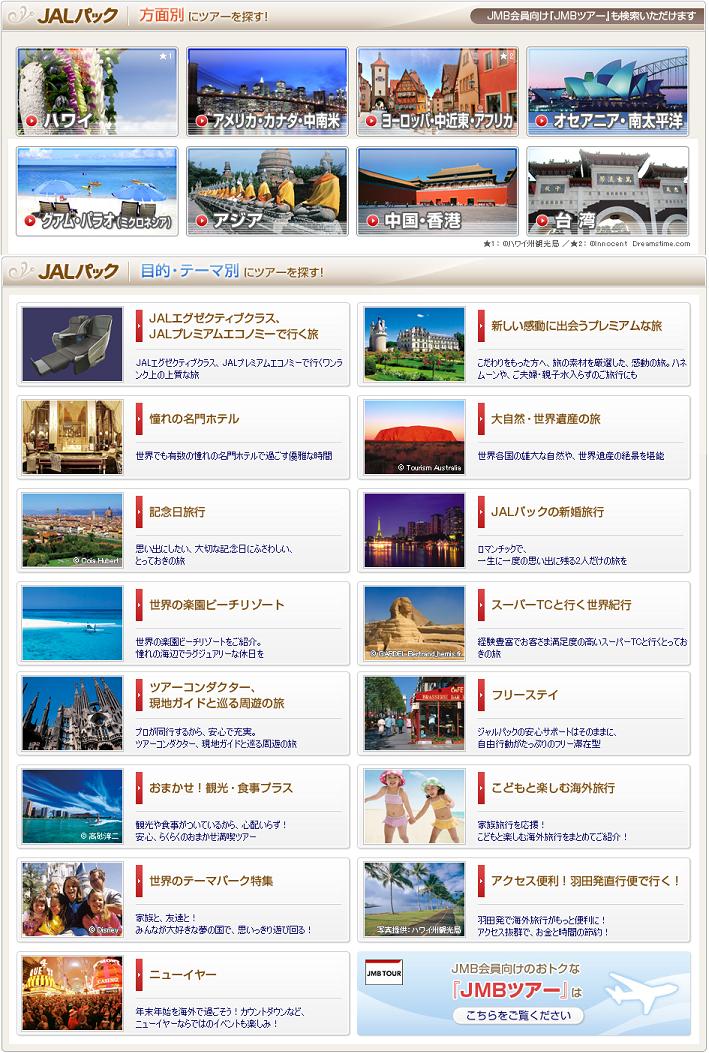Open the ハワイ destination tile
Image resolution: width=709 pixels, height=1053 pixels.
point(97,92)
